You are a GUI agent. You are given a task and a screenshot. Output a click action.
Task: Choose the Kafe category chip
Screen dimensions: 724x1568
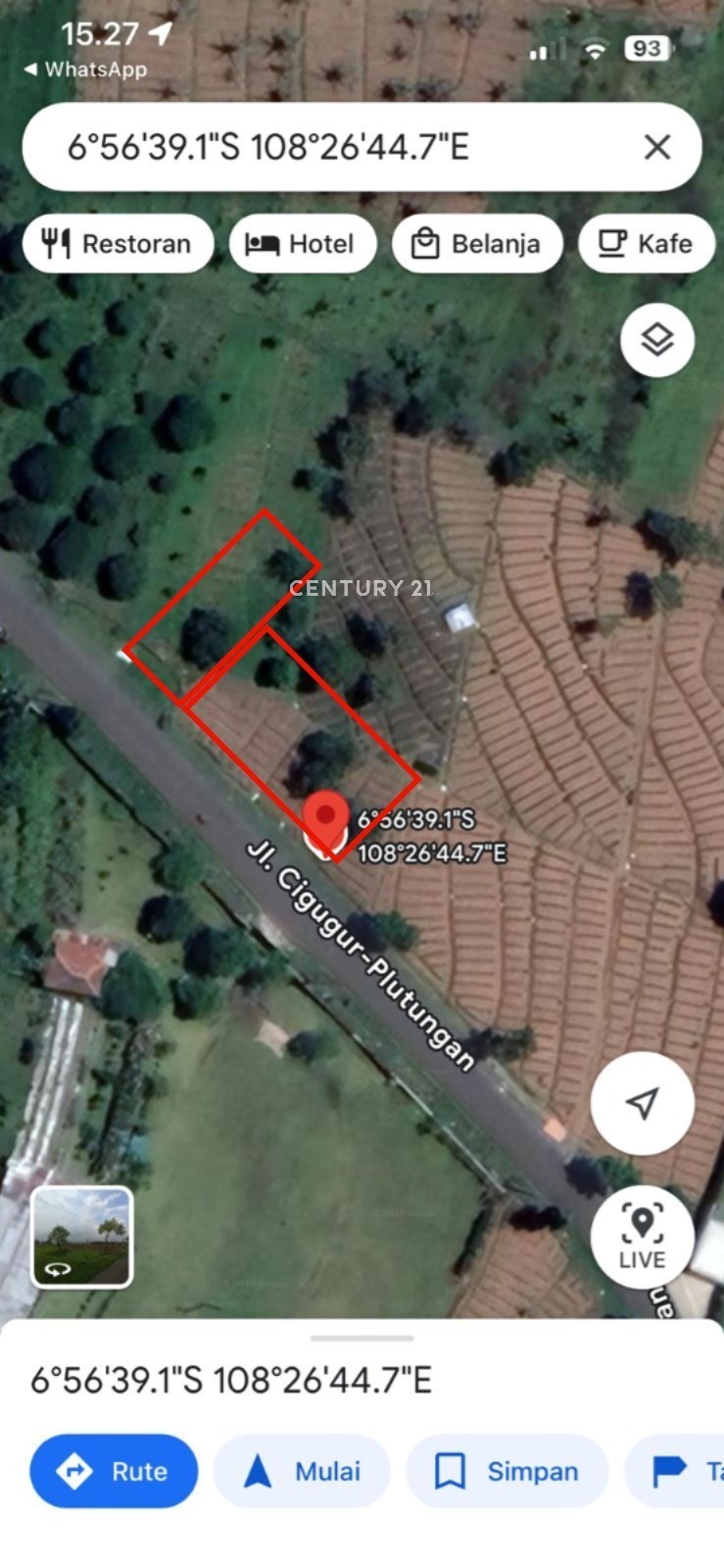(x=646, y=244)
